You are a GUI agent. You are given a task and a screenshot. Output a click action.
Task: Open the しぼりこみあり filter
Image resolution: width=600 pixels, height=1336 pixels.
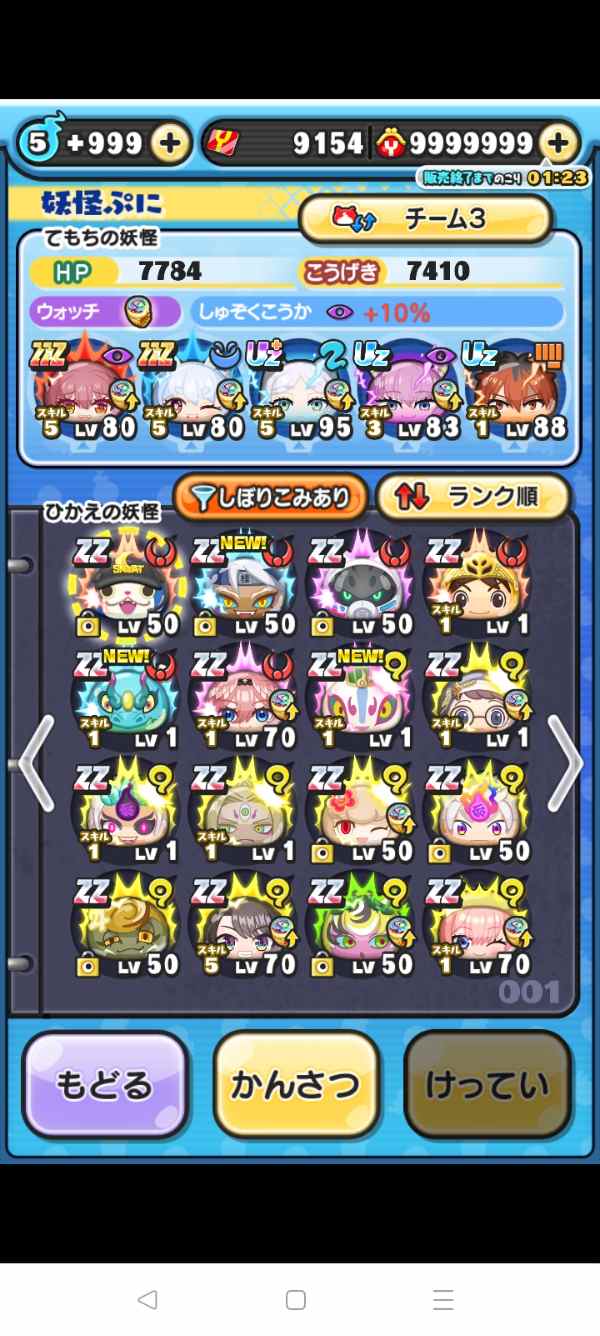pyautogui.click(x=271, y=497)
